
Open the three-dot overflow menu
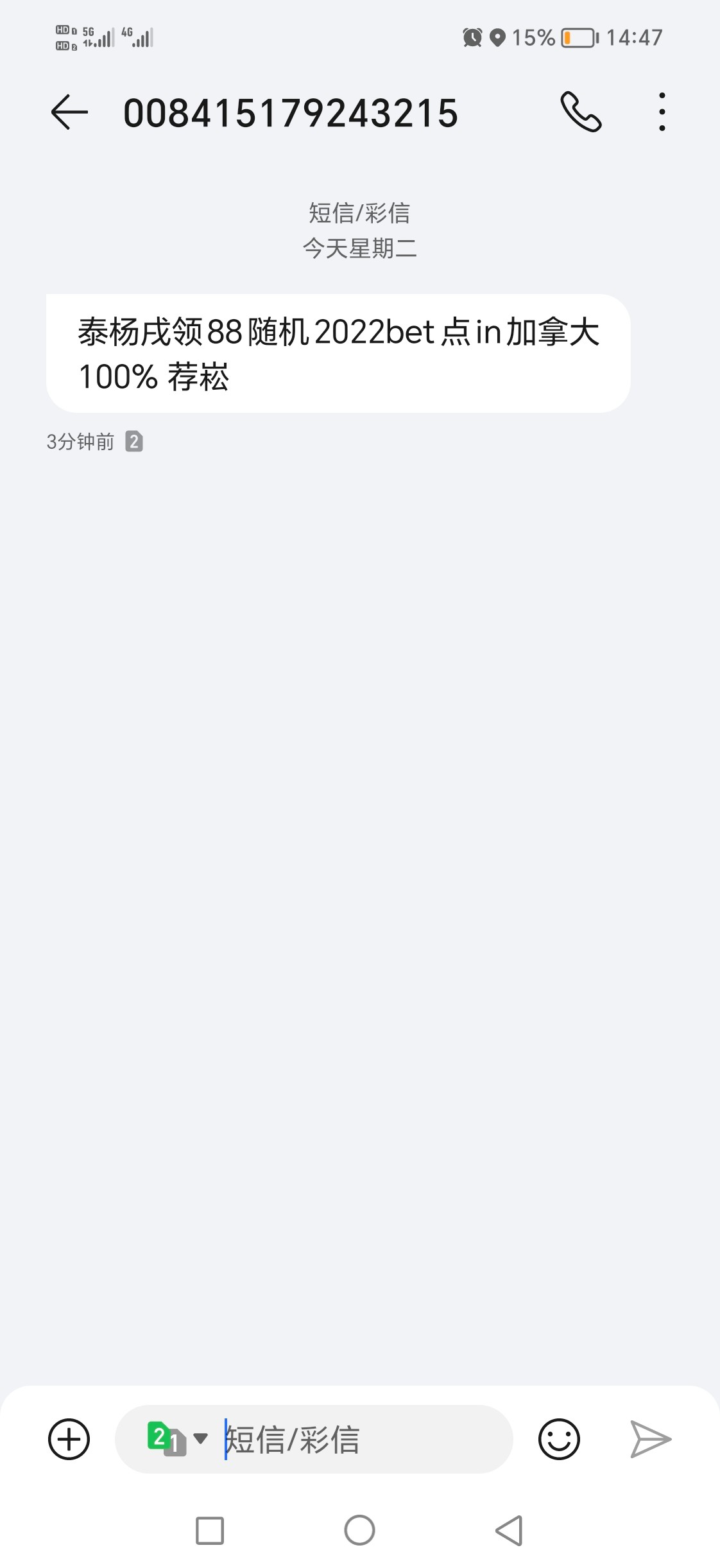pos(662,112)
